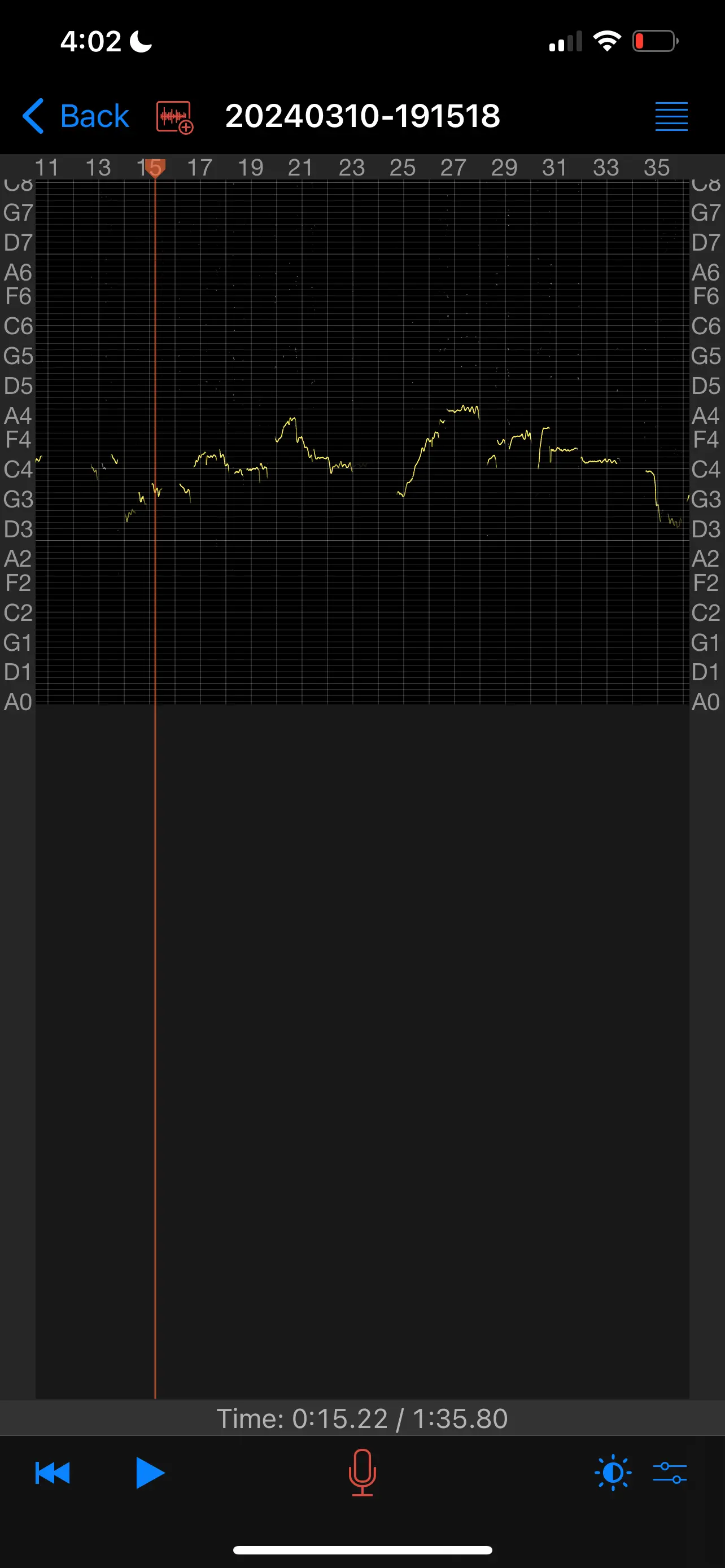Viewport: 725px width, 1568px height.
Task: Adjust the display brightness setting
Action: point(613,1473)
